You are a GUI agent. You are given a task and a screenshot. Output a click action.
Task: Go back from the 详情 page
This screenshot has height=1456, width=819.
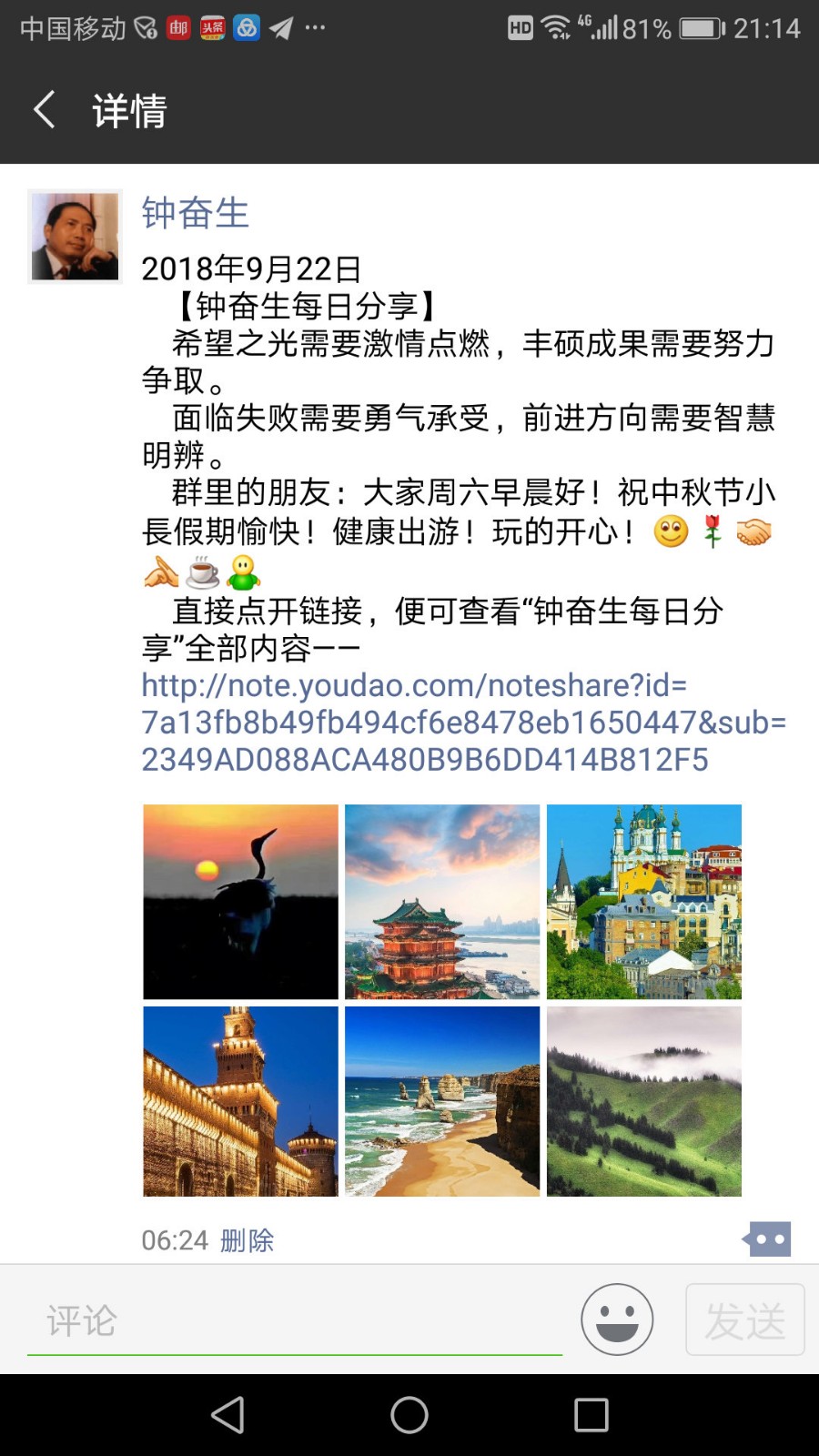(45, 110)
